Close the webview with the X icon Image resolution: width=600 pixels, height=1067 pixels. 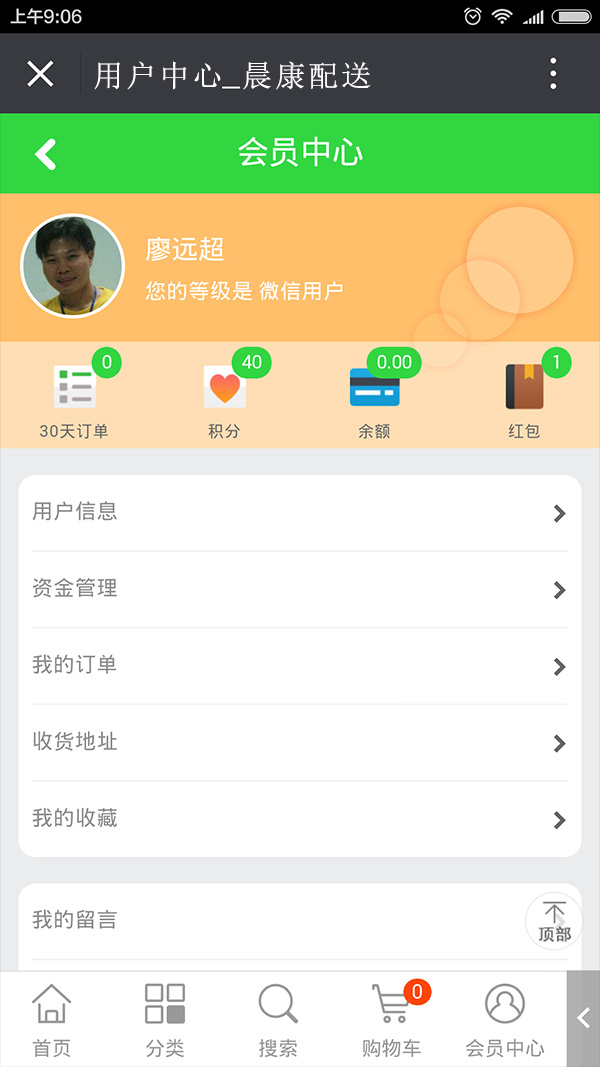(40, 73)
